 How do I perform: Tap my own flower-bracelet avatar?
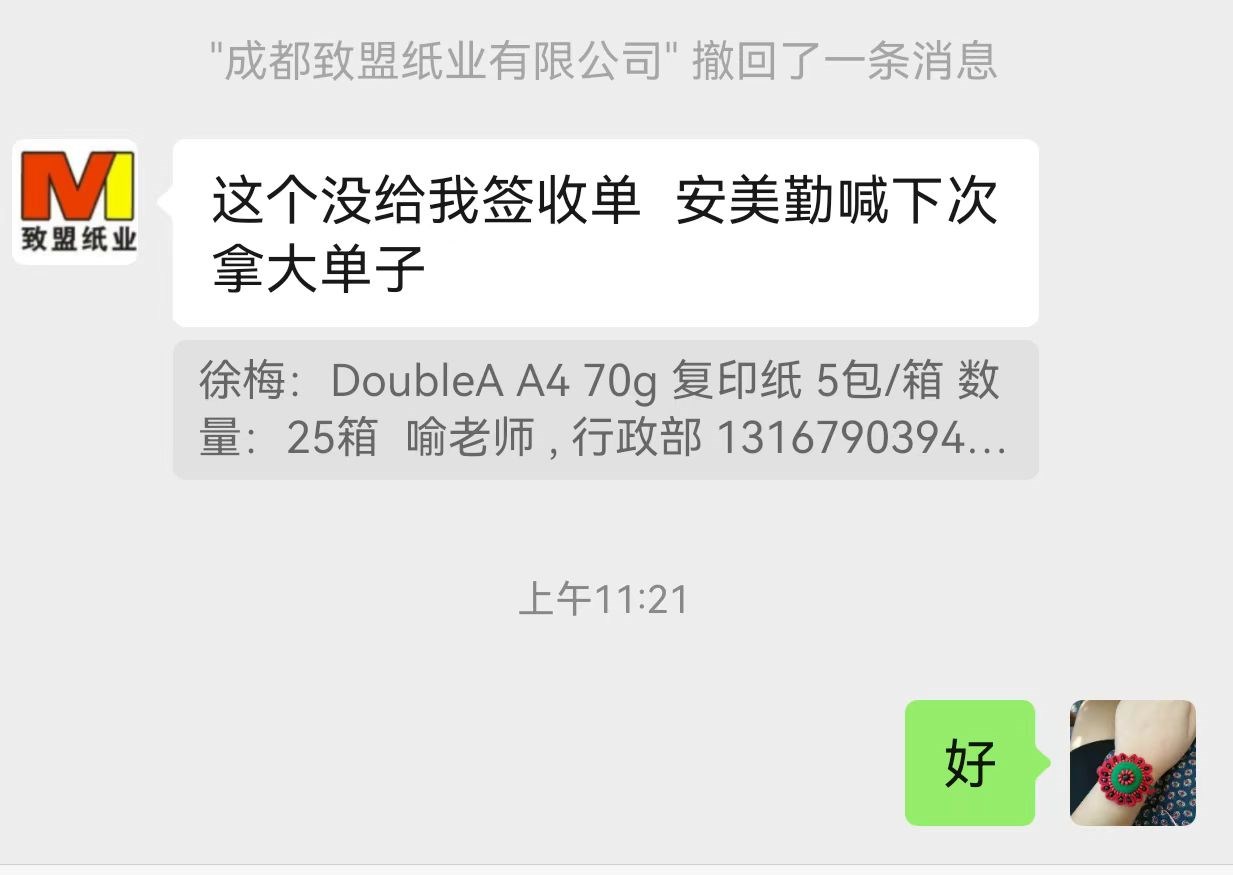pos(1132,762)
